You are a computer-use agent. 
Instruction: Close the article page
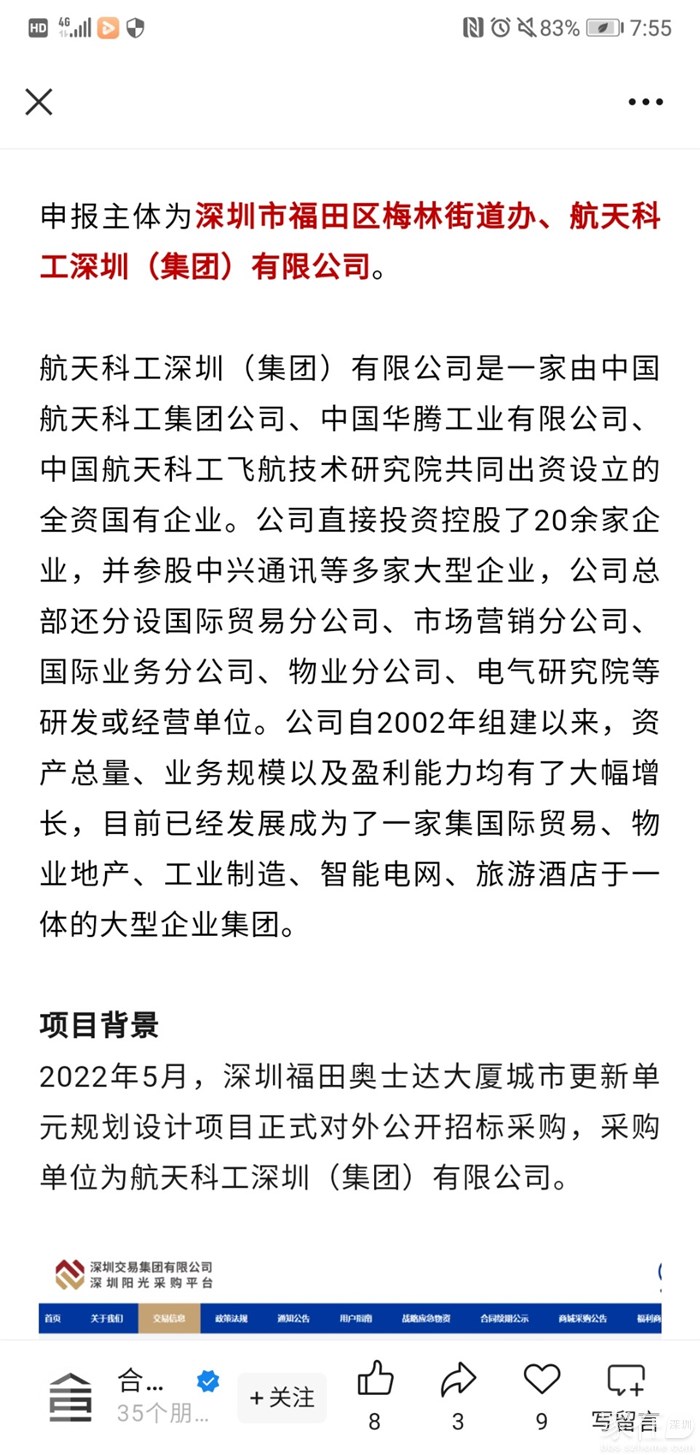(x=39, y=101)
